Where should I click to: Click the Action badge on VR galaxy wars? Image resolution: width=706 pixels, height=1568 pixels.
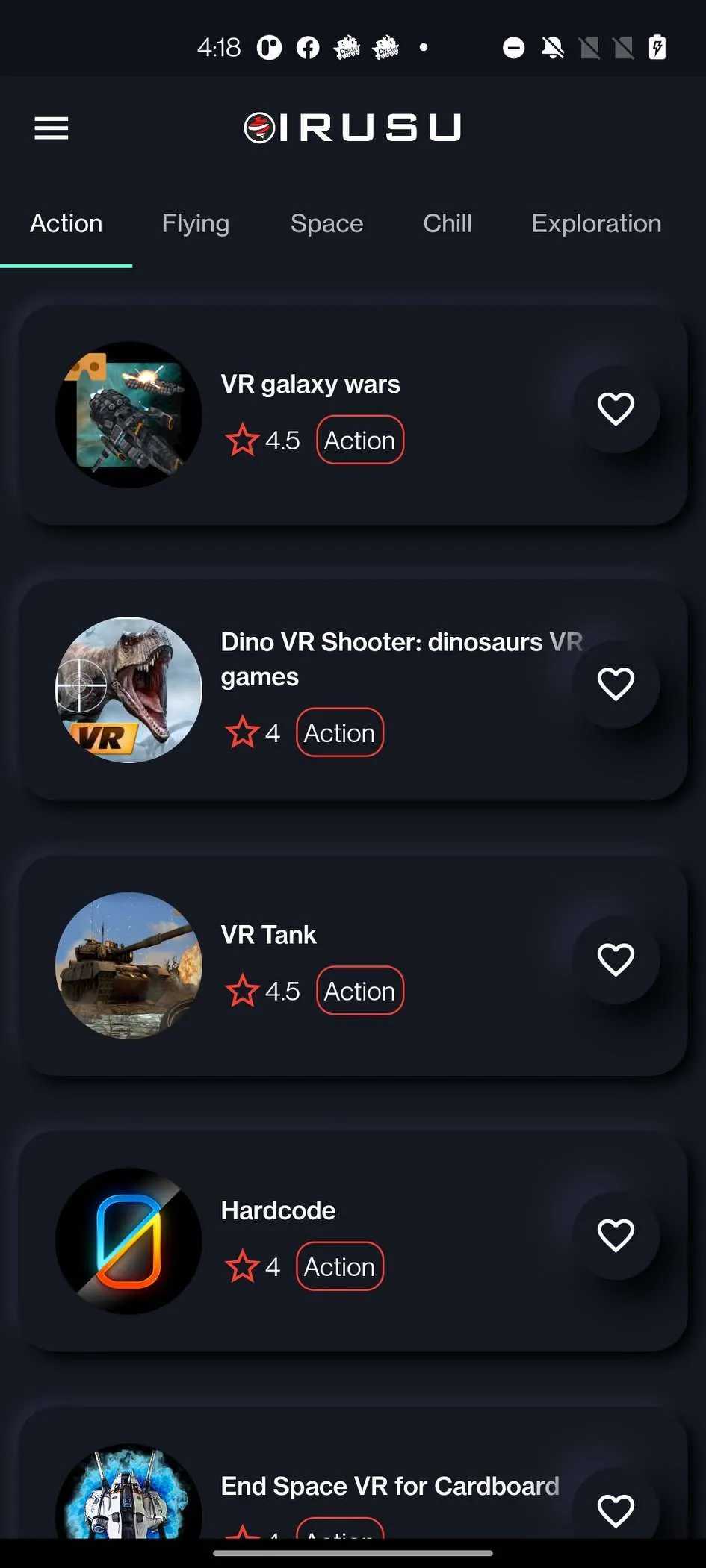coord(359,440)
